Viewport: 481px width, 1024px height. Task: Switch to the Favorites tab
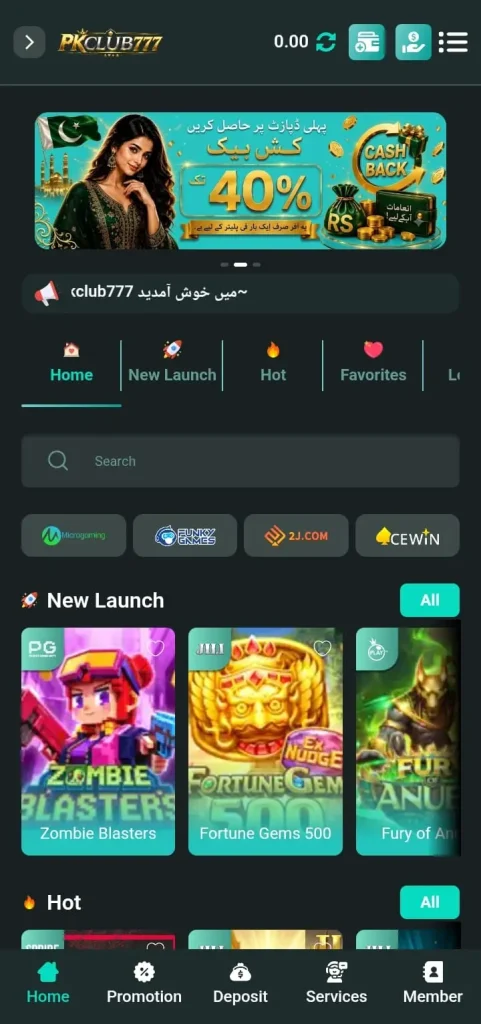[x=373, y=366]
